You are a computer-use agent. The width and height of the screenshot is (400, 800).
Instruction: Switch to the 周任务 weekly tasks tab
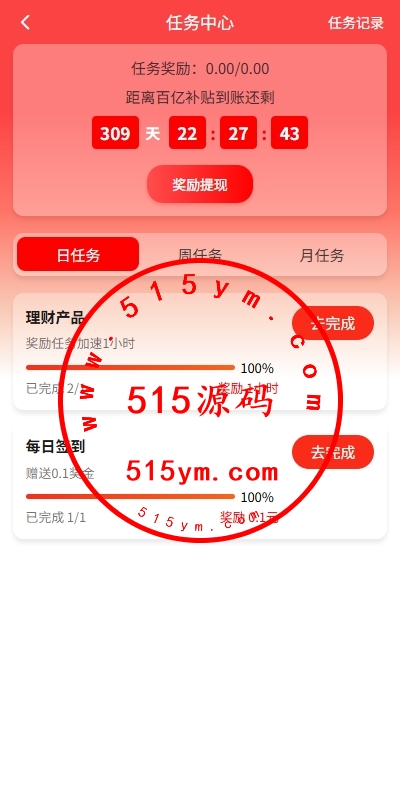coord(200,254)
